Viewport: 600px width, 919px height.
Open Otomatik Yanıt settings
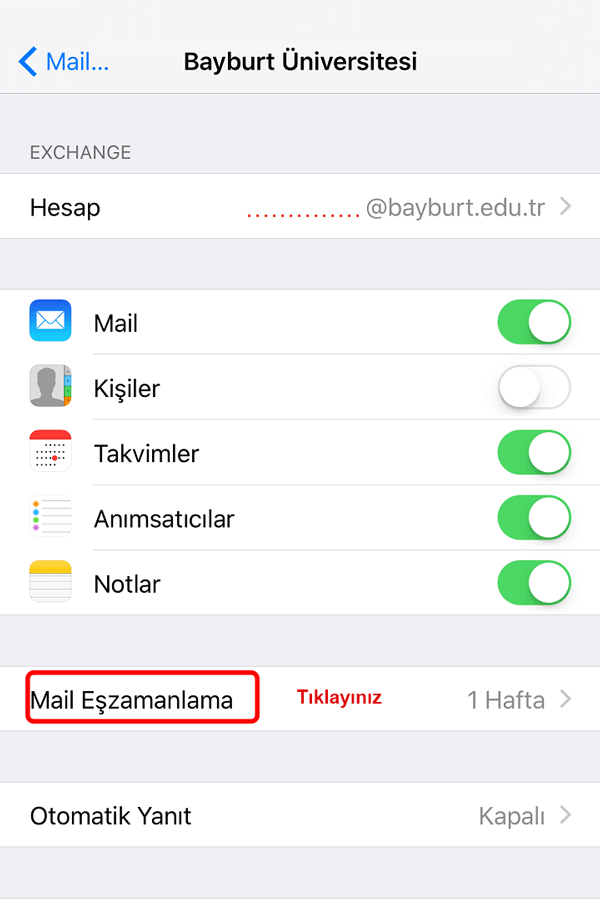point(300,815)
